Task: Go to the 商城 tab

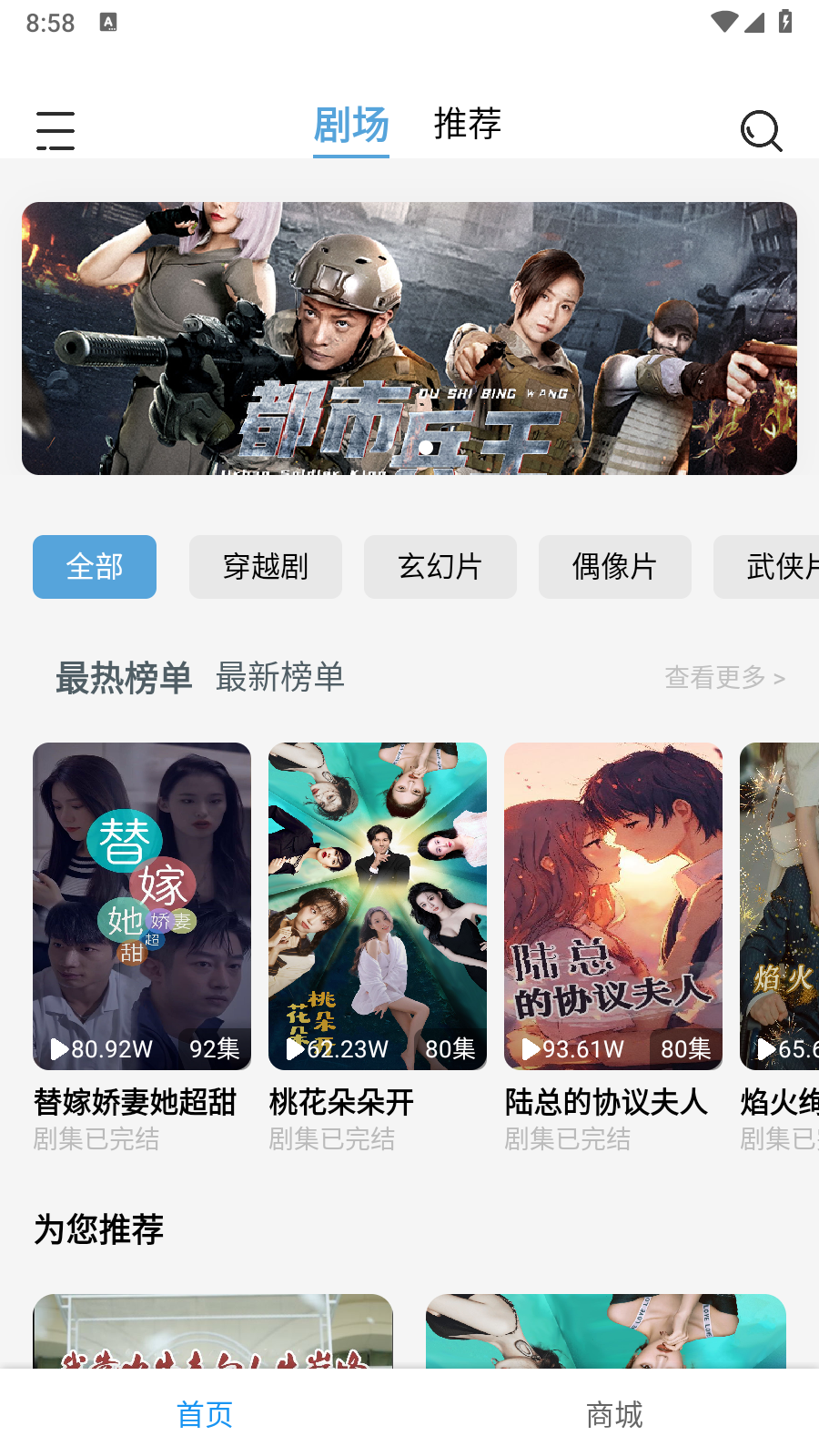Action: click(x=614, y=1414)
